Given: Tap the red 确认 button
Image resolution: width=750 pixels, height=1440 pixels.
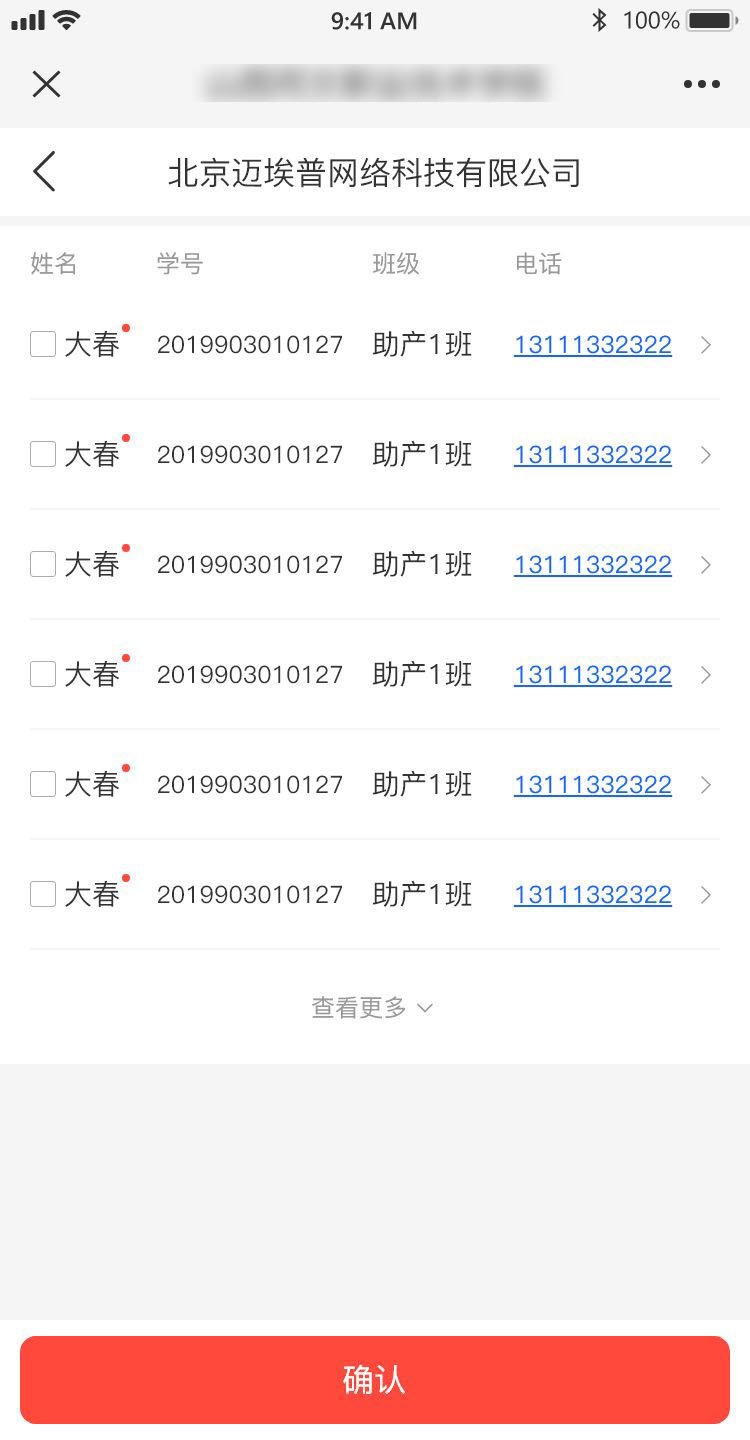Looking at the screenshot, I should tap(375, 1380).
